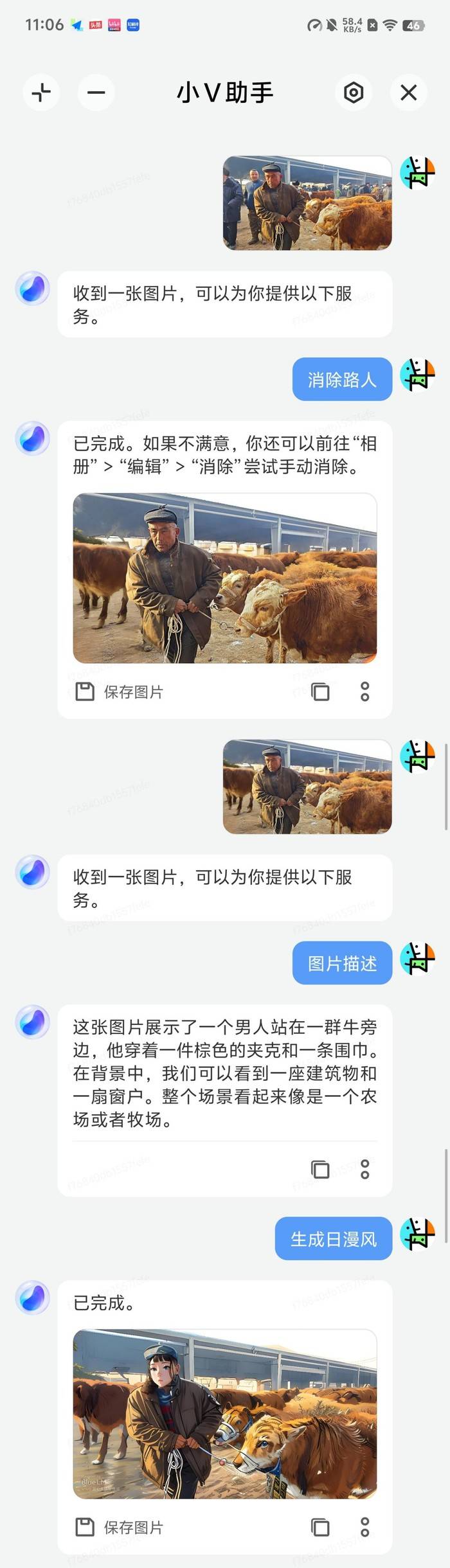Minimize the assistant window

(x=96, y=93)
